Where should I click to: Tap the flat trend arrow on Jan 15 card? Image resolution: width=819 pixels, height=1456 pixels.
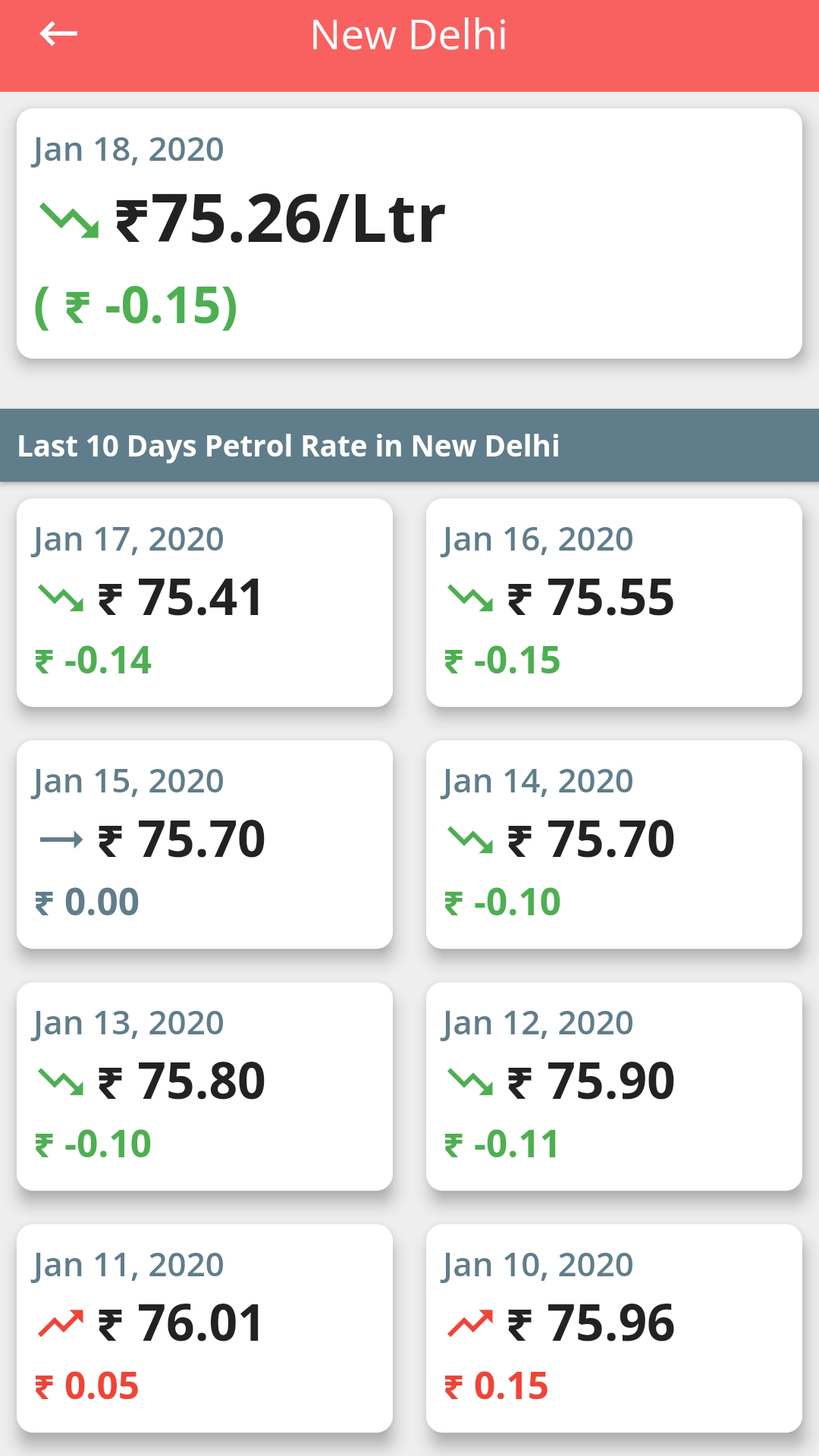[59, 838]
